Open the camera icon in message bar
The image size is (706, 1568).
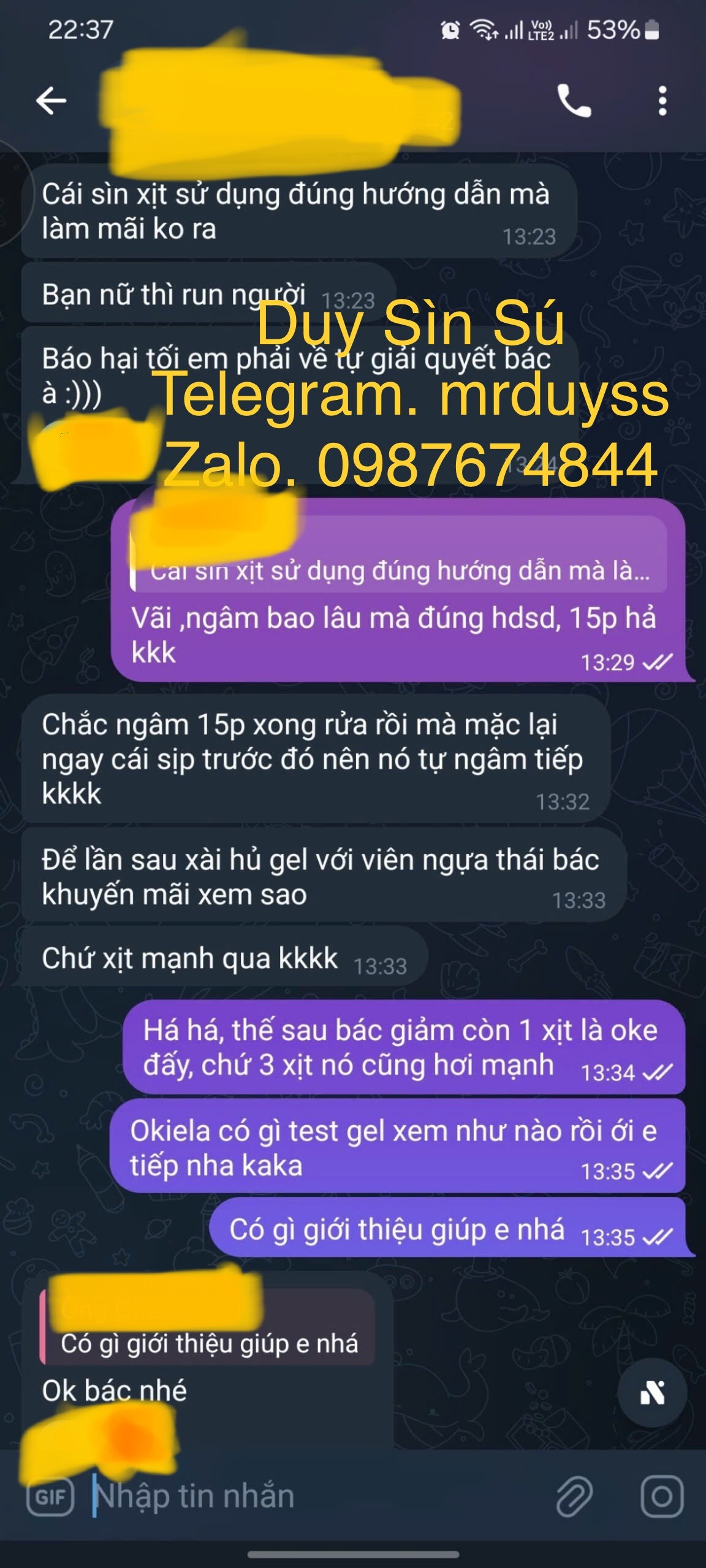click(x=661, y=1496)
